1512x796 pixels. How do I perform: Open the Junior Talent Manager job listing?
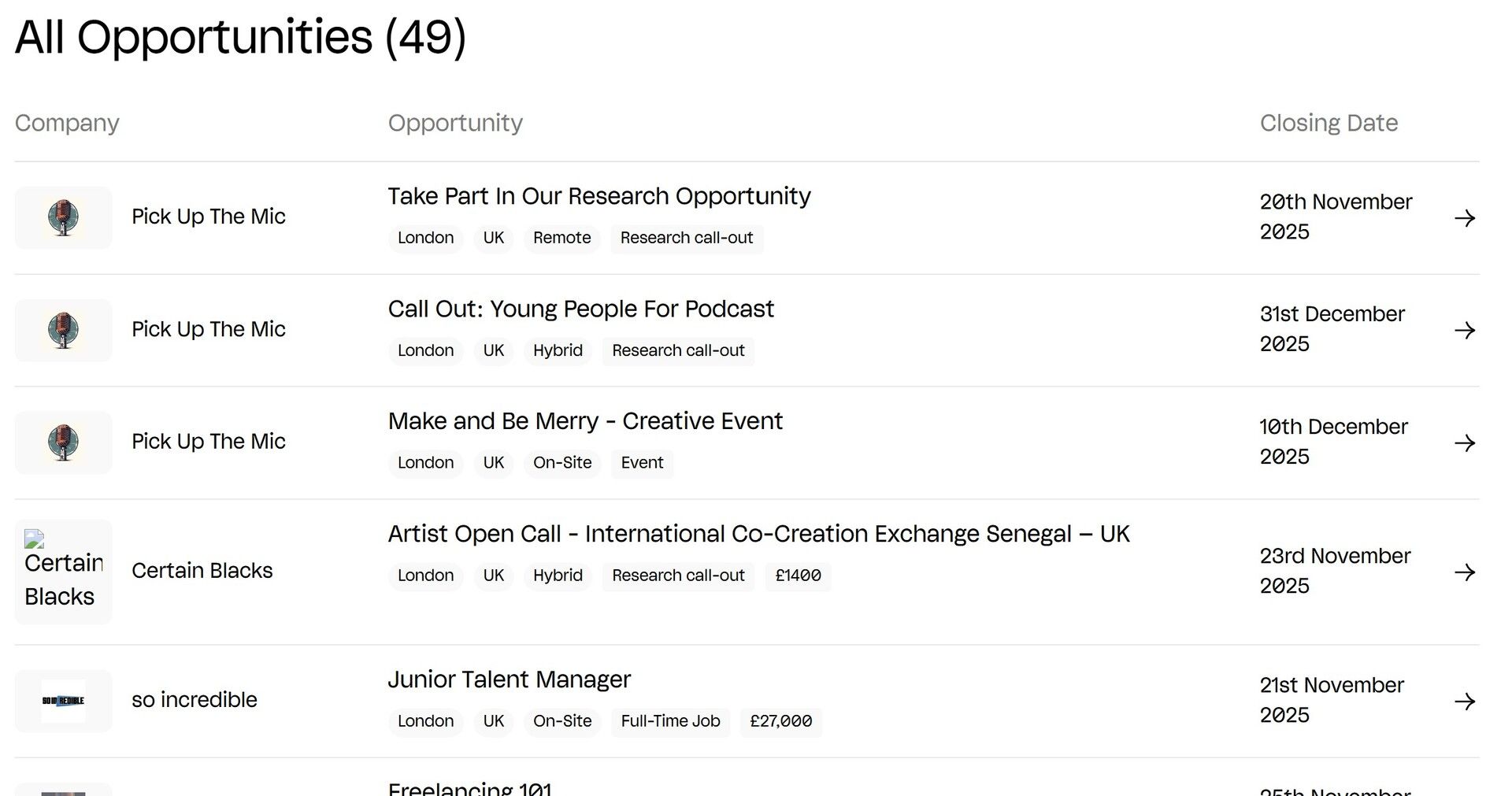tap(509, 679)
